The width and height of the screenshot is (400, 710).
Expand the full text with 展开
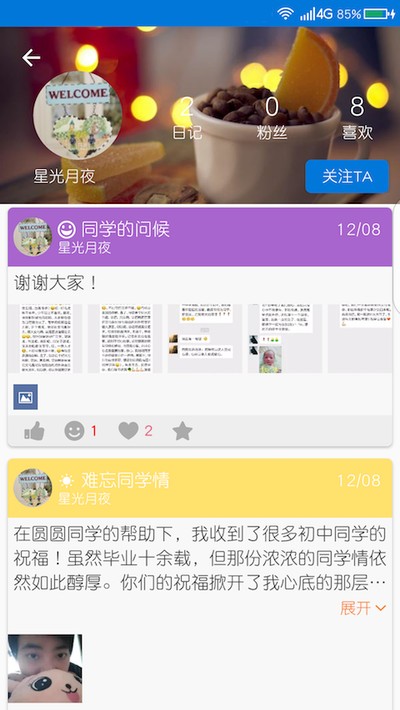click(363, 608)
